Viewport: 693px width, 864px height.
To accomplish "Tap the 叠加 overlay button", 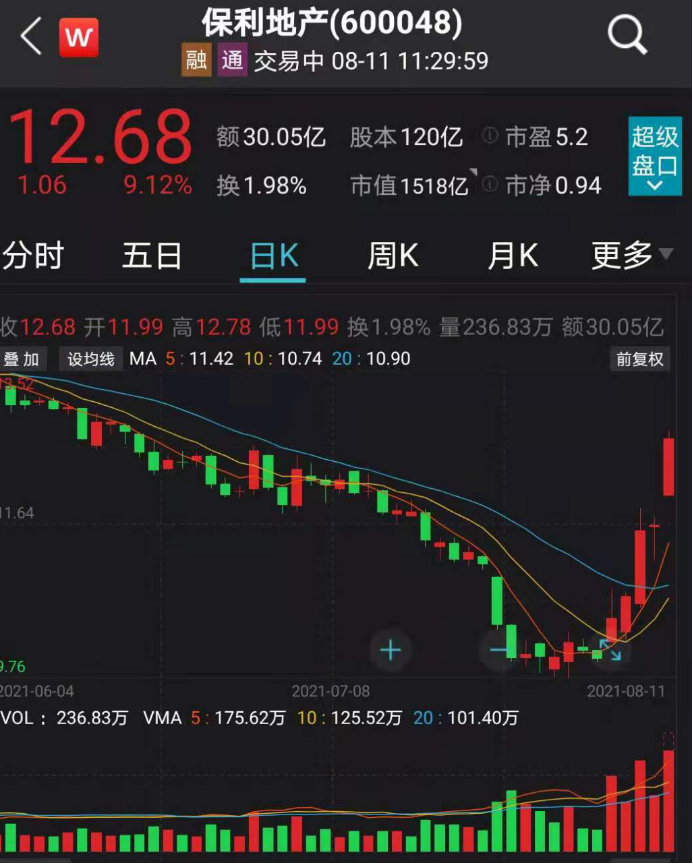I will click(x=22, y=359).
